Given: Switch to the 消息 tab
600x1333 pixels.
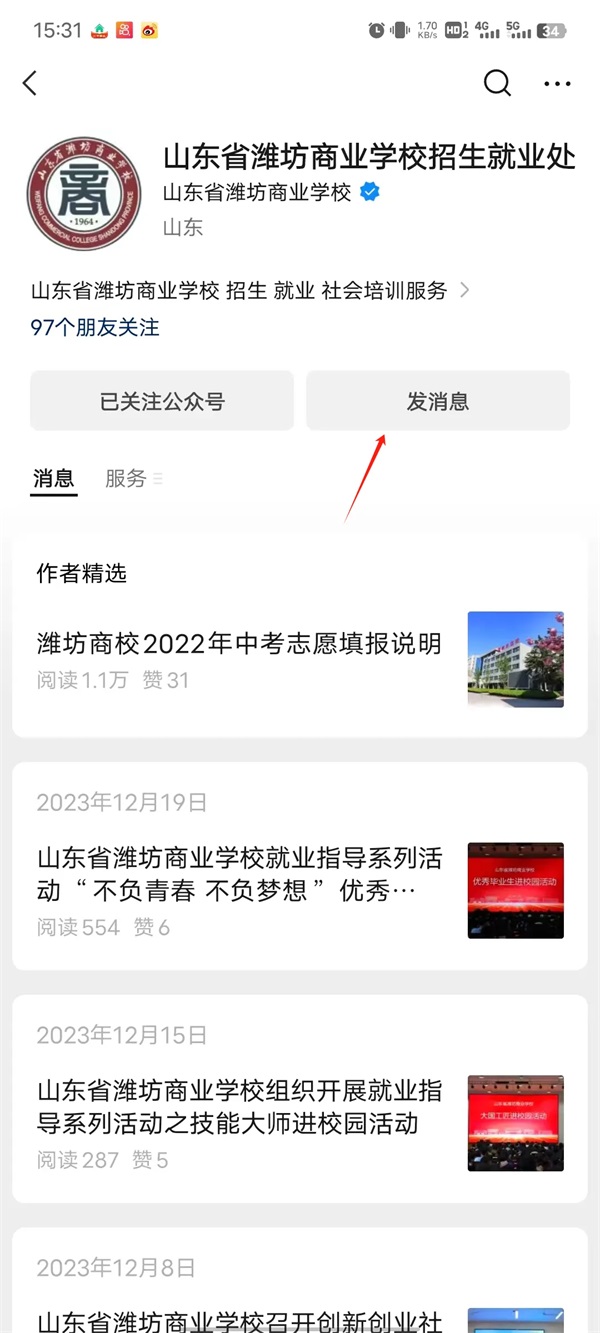Looking at the screenshot, I should pyautogui.click(x=54, y=479).
